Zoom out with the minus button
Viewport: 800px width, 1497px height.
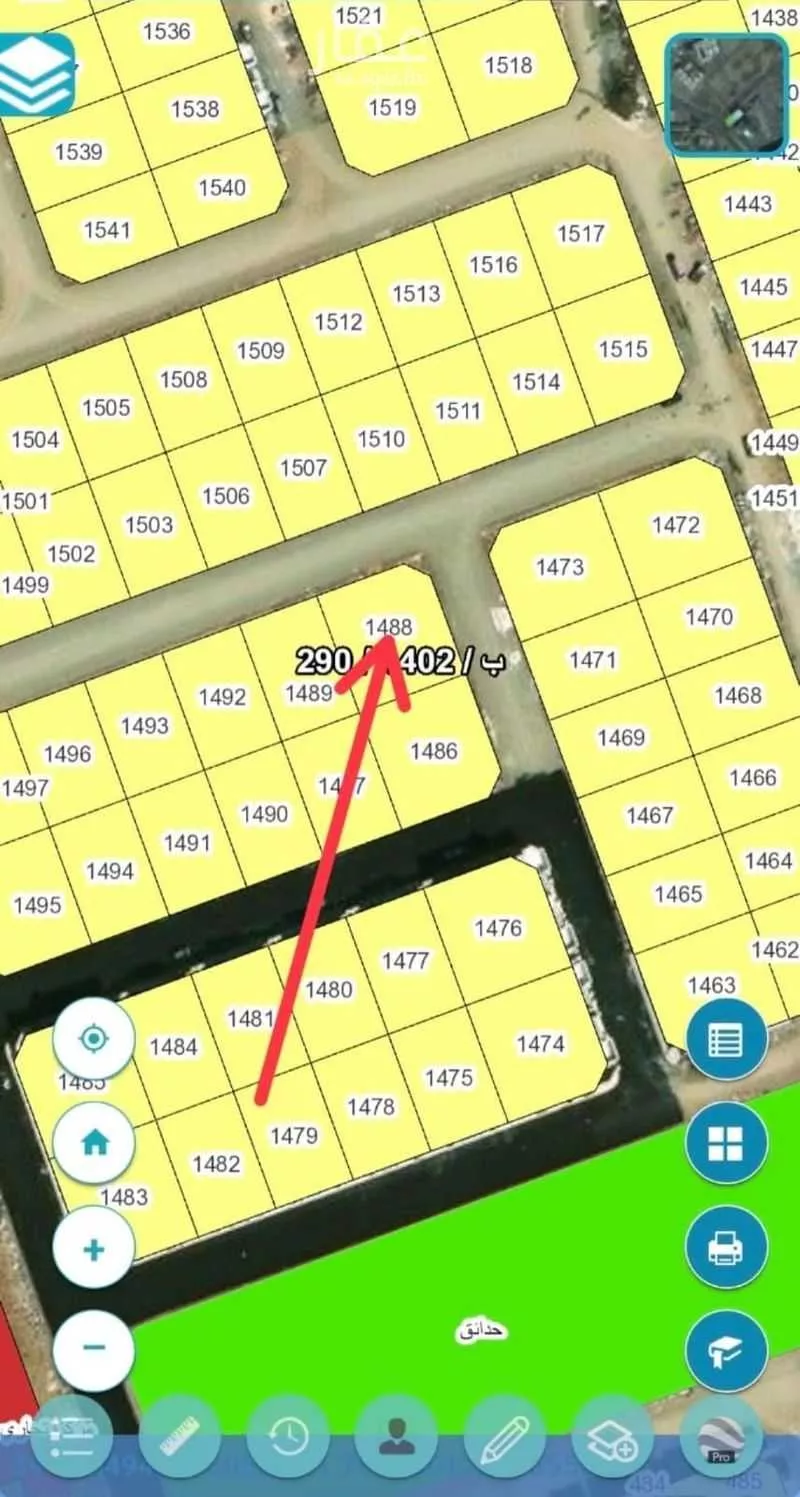point(94,1347)
